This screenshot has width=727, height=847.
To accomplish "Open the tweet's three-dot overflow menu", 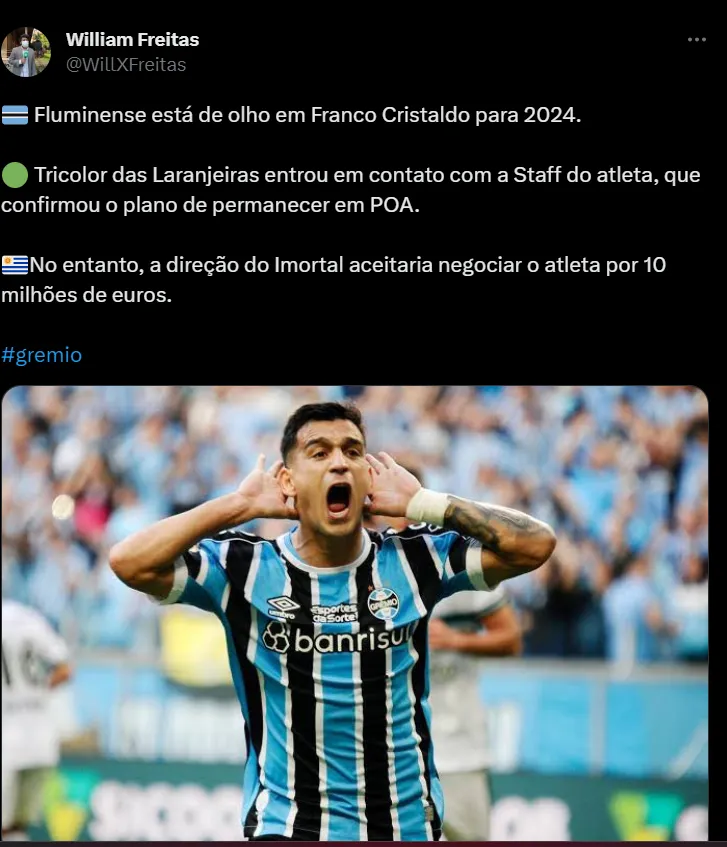I will tap(696, 39).
